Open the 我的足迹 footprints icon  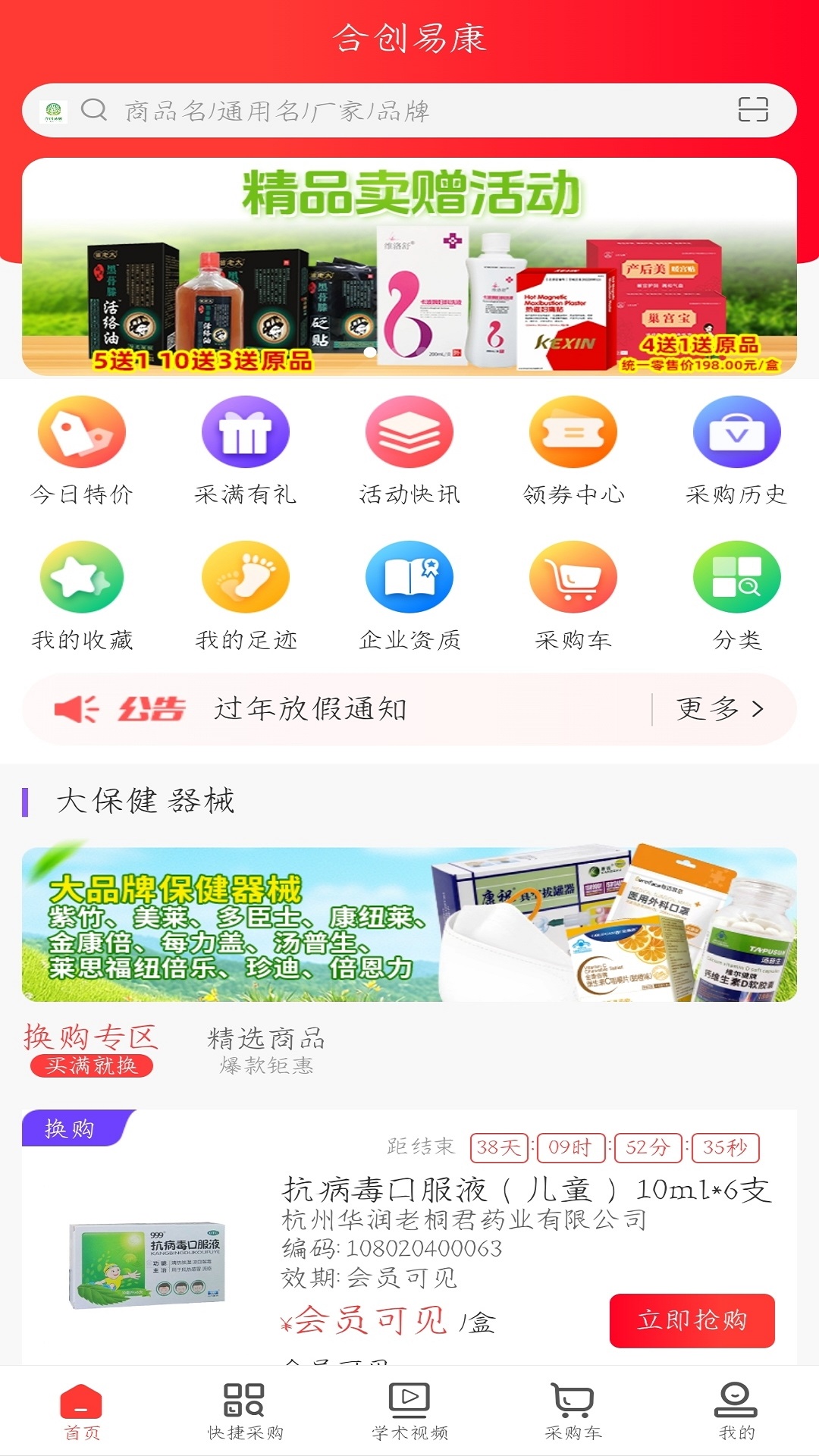(x=243, y=576)
